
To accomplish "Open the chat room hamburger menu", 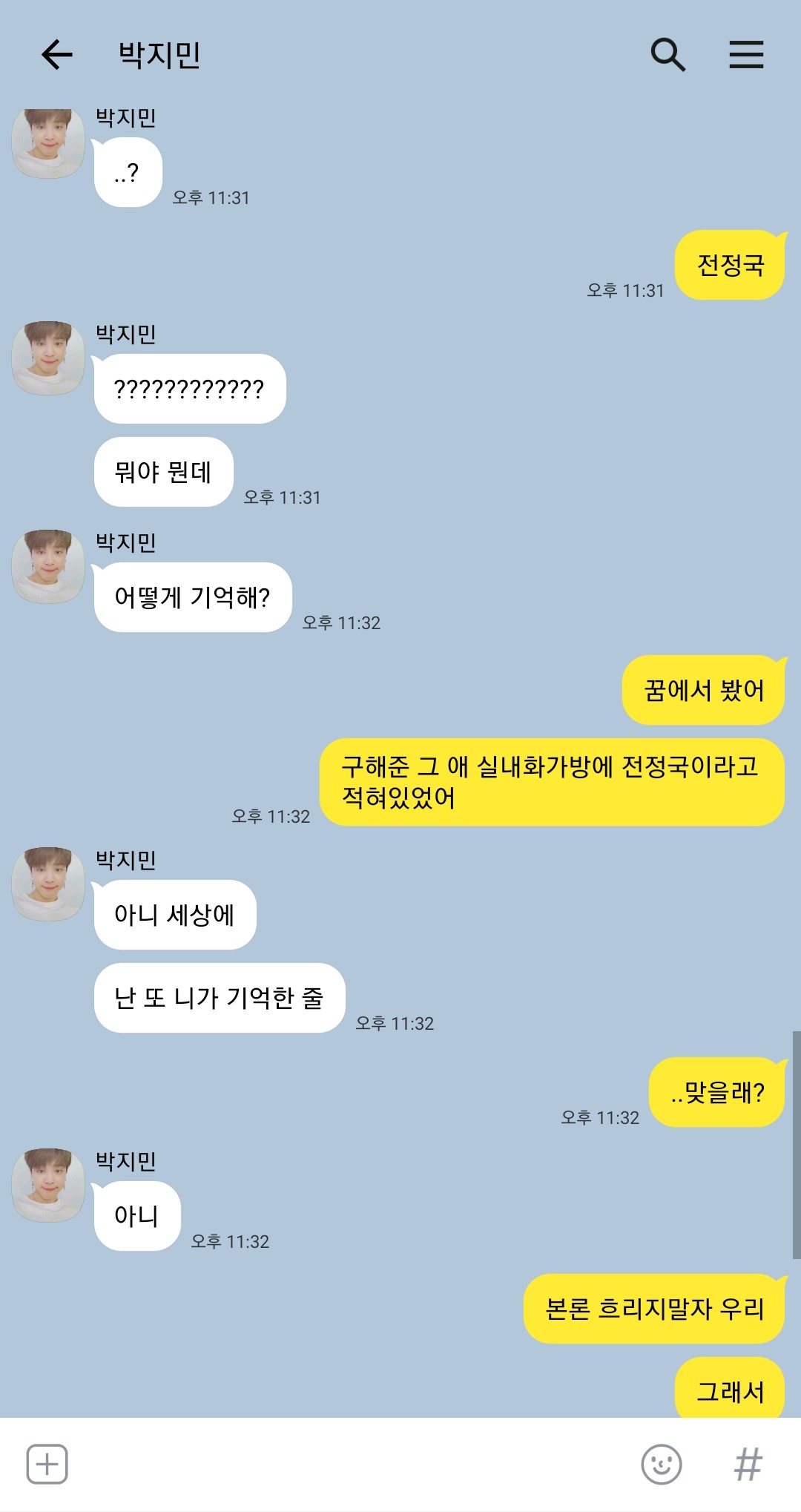I will [746, 55].
